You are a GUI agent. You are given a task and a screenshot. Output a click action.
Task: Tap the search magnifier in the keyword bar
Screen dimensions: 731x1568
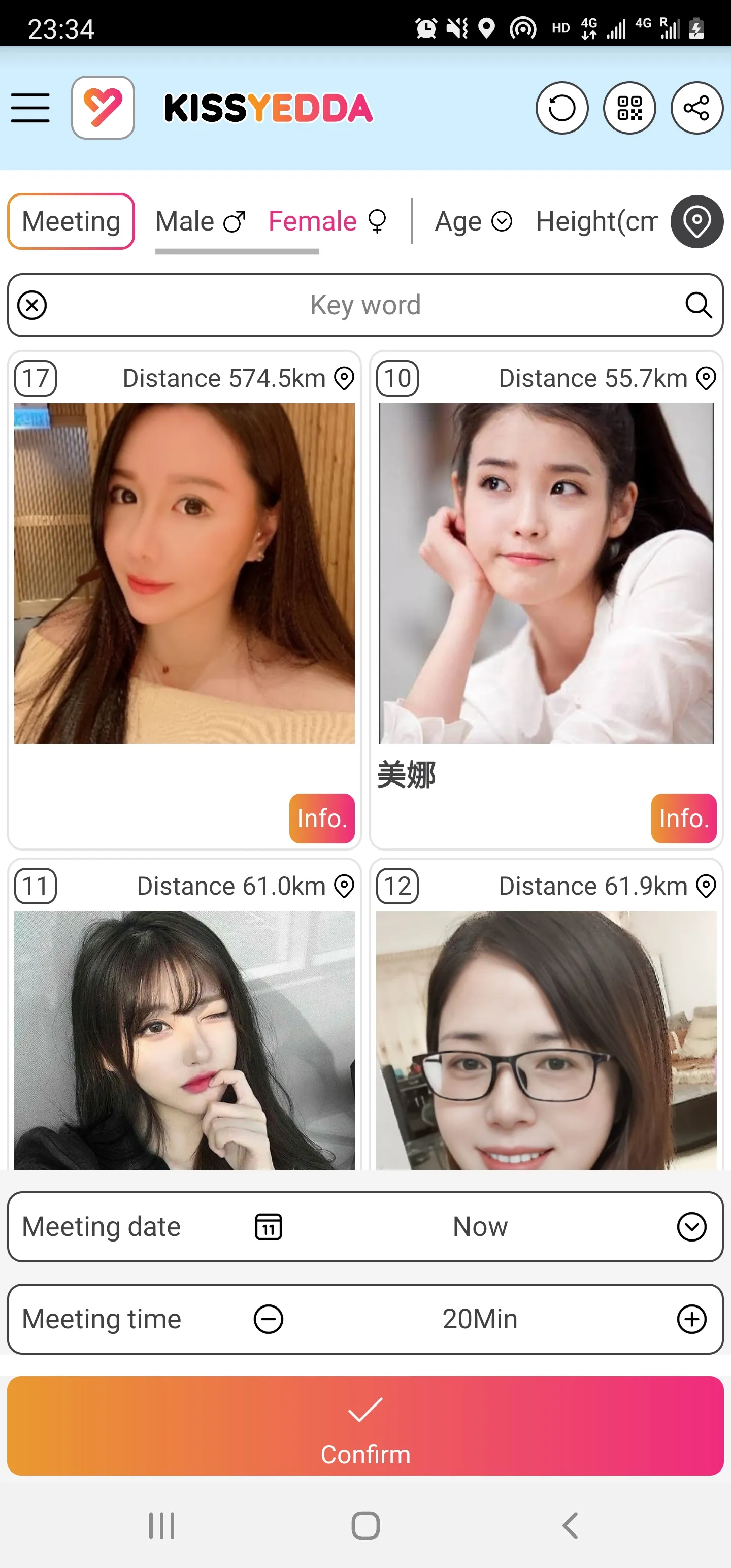pos(699,305)
